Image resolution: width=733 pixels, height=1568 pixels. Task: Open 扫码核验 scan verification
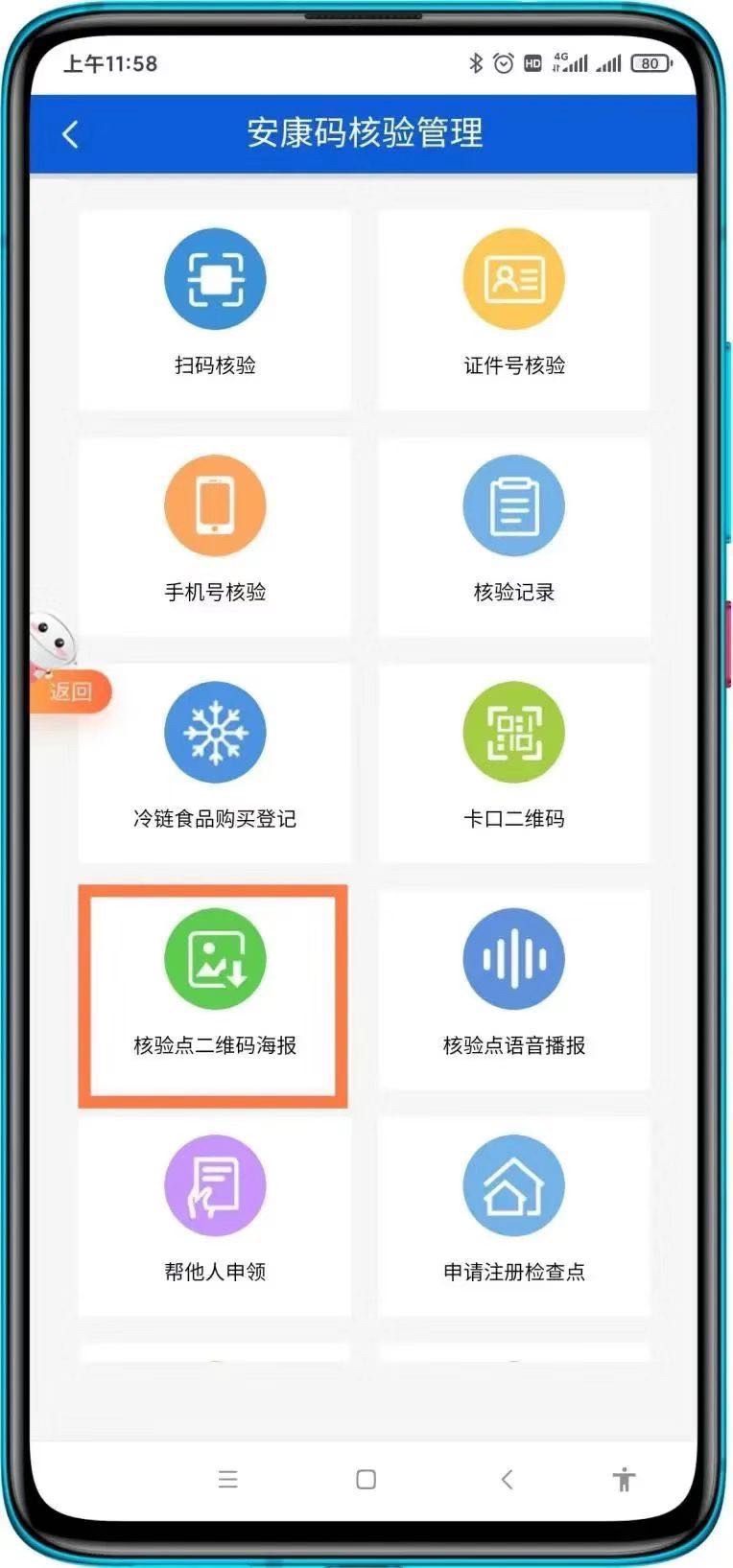(215, 309)
